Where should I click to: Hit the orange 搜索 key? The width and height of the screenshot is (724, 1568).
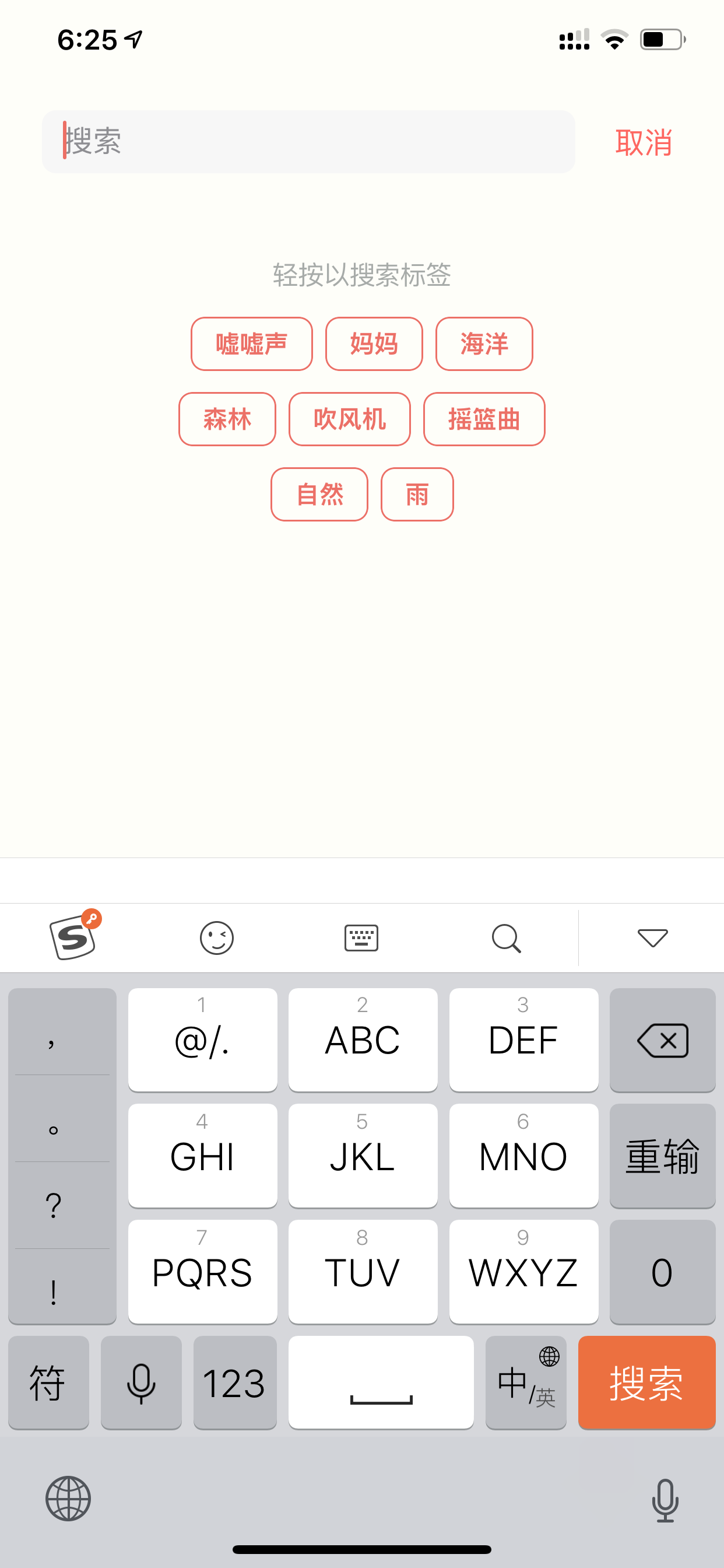pos(646,1382)
